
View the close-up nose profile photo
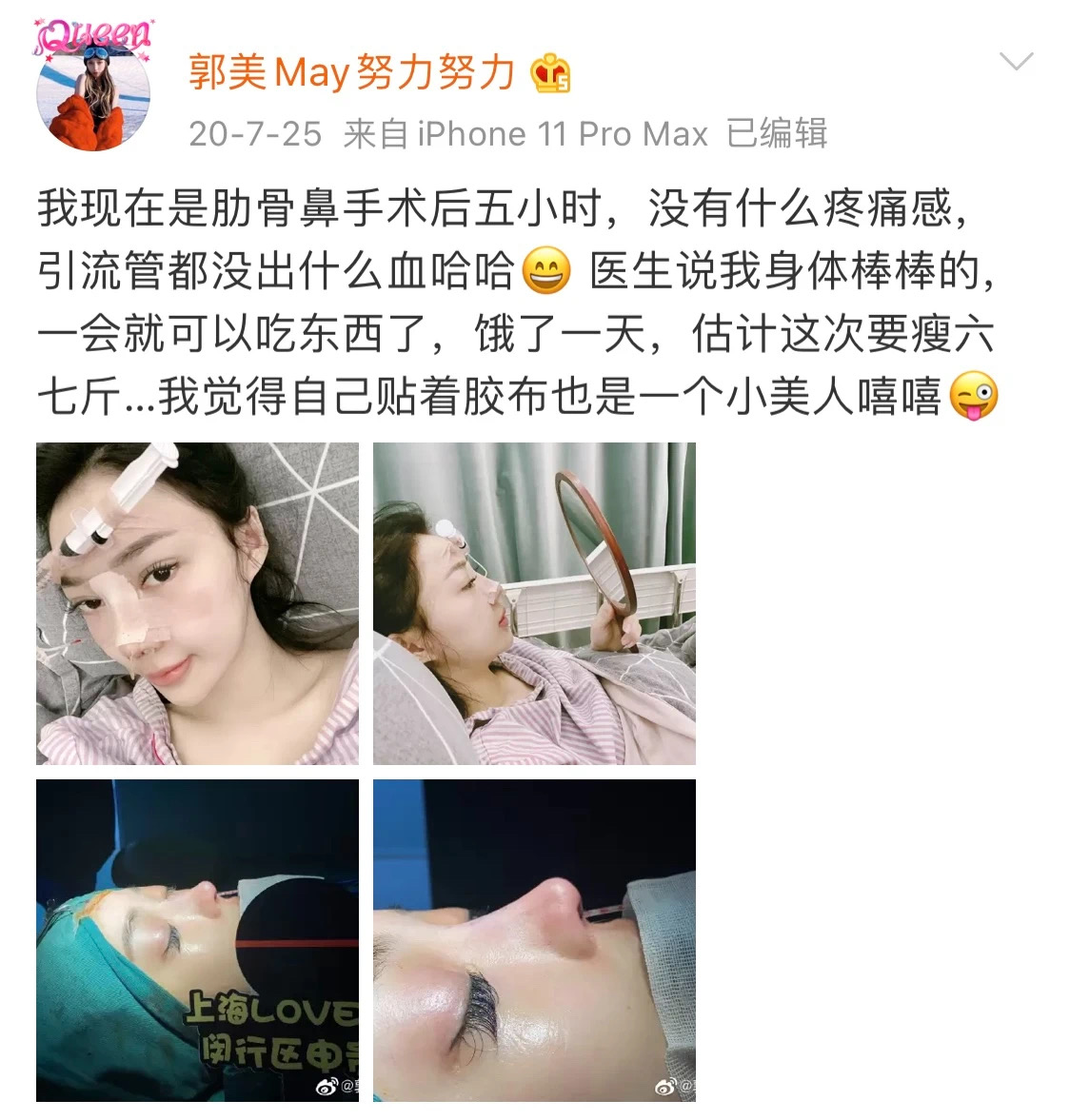pos(534,940)
